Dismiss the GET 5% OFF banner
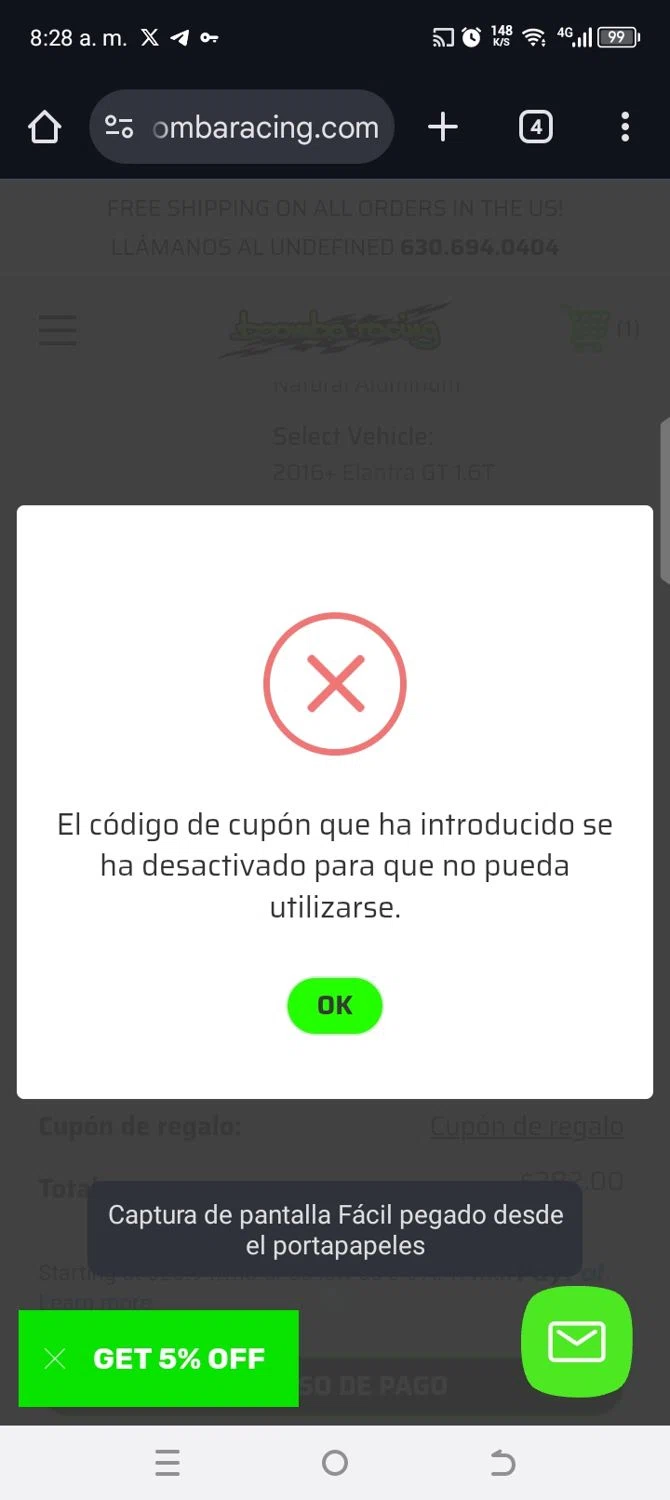 pyautogui.click(x=55, y=1359)
